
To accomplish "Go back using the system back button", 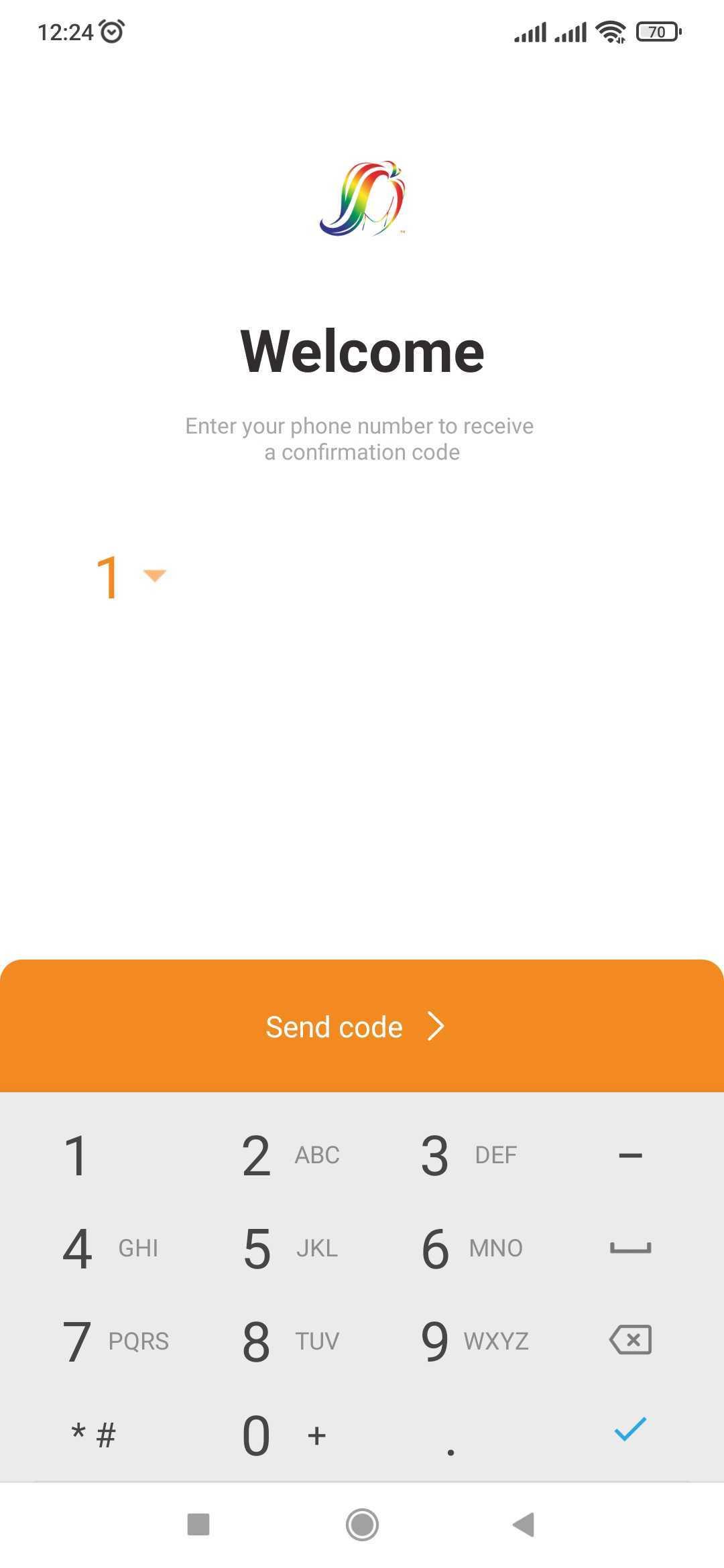I will (x=524, y=1524).
